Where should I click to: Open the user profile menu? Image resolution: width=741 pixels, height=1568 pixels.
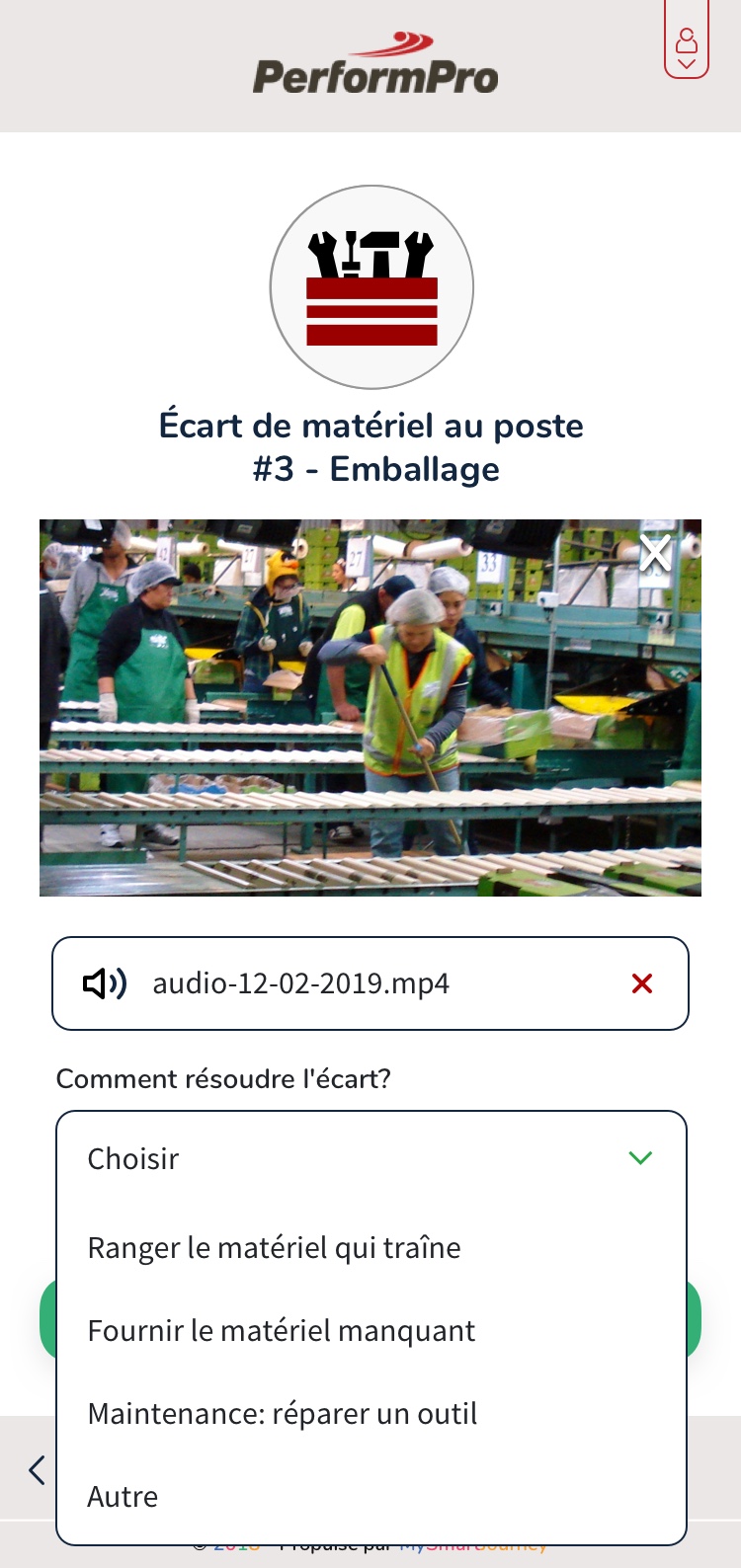coord(687,40)
